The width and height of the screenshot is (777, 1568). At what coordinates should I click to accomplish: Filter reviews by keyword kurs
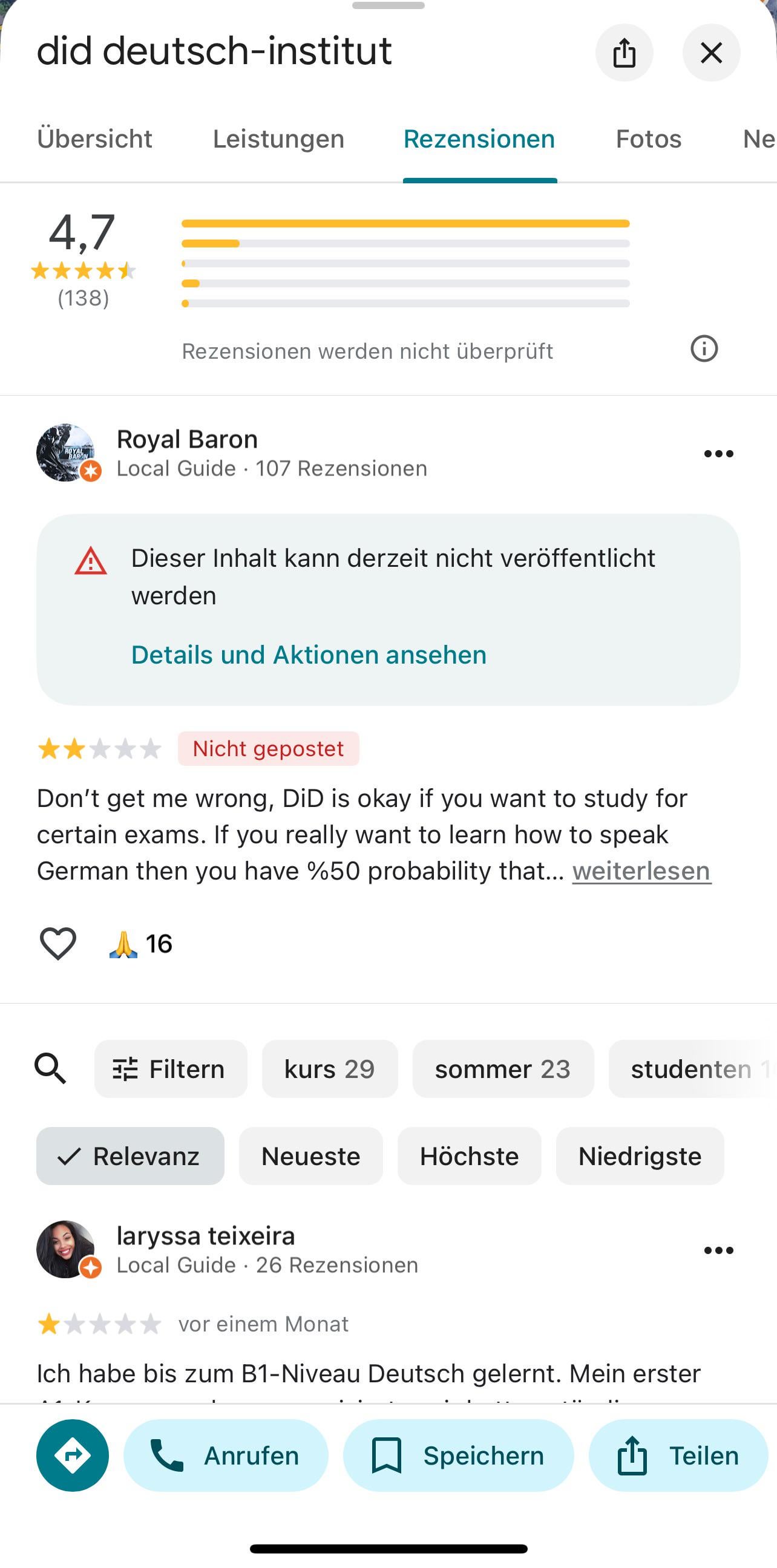click(x=329, y=1069)
